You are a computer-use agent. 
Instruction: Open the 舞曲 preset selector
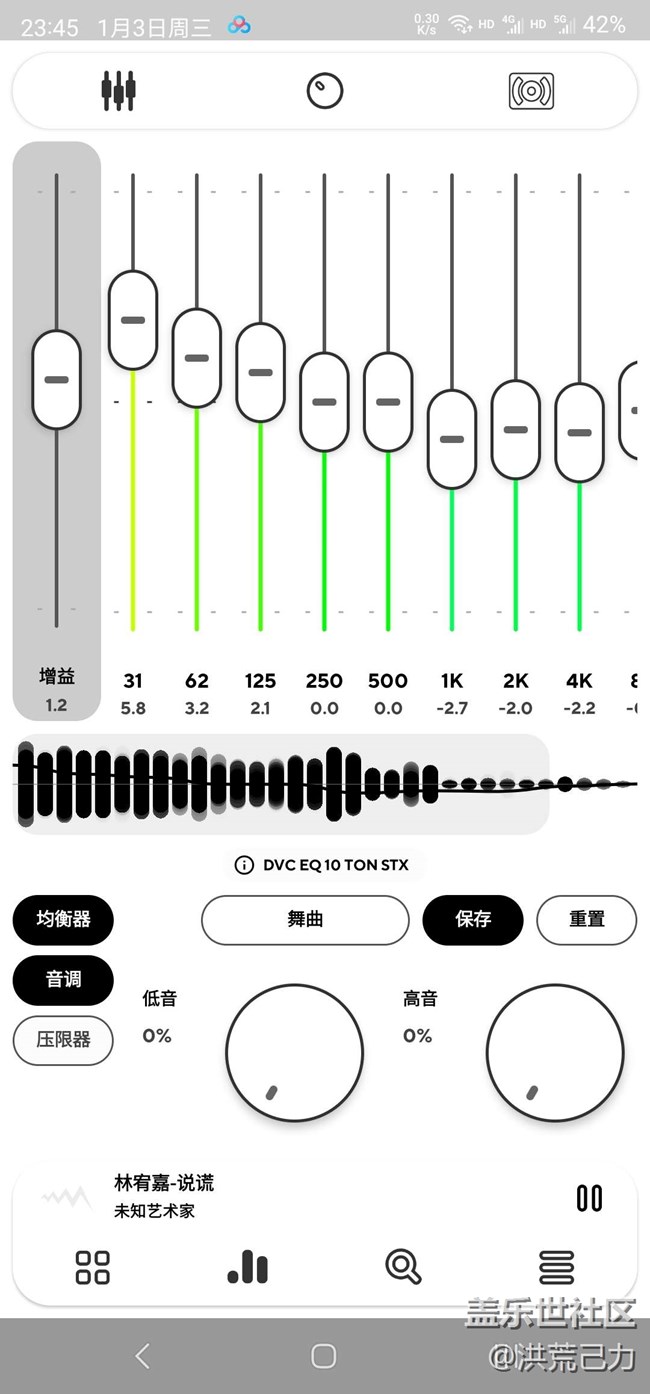(305, 920)
